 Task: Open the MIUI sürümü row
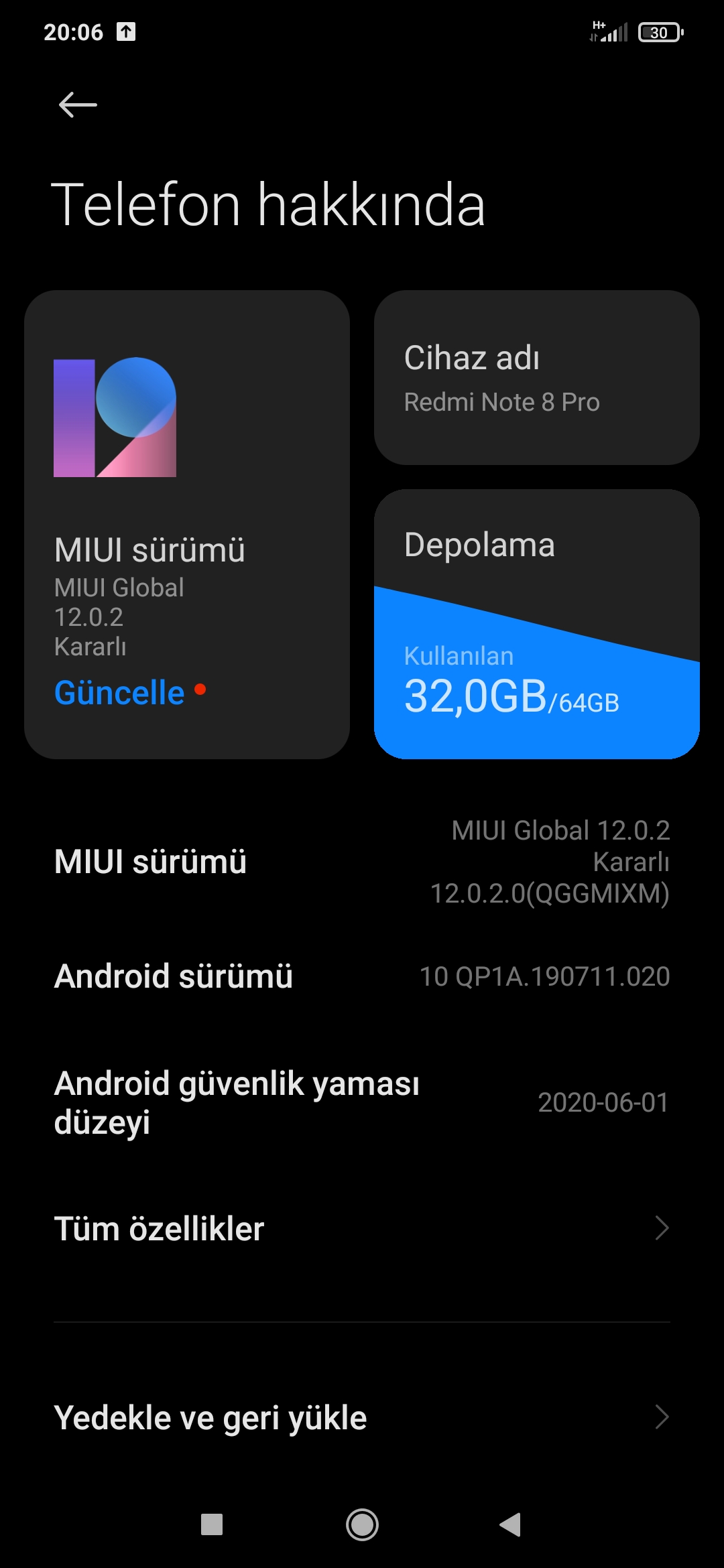(362, 862)
